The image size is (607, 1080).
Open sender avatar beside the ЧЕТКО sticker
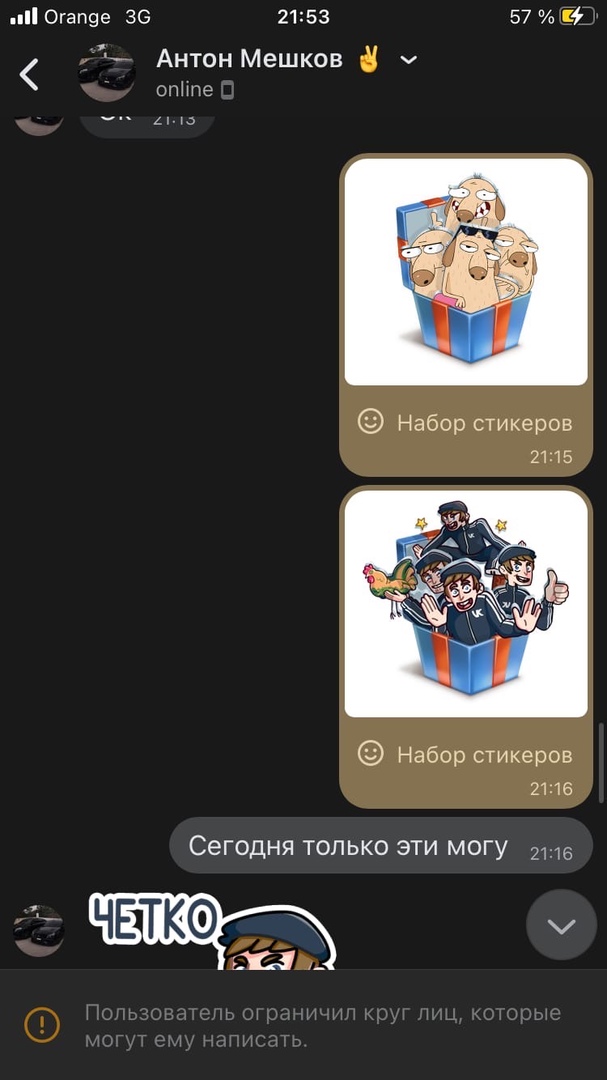39,930
